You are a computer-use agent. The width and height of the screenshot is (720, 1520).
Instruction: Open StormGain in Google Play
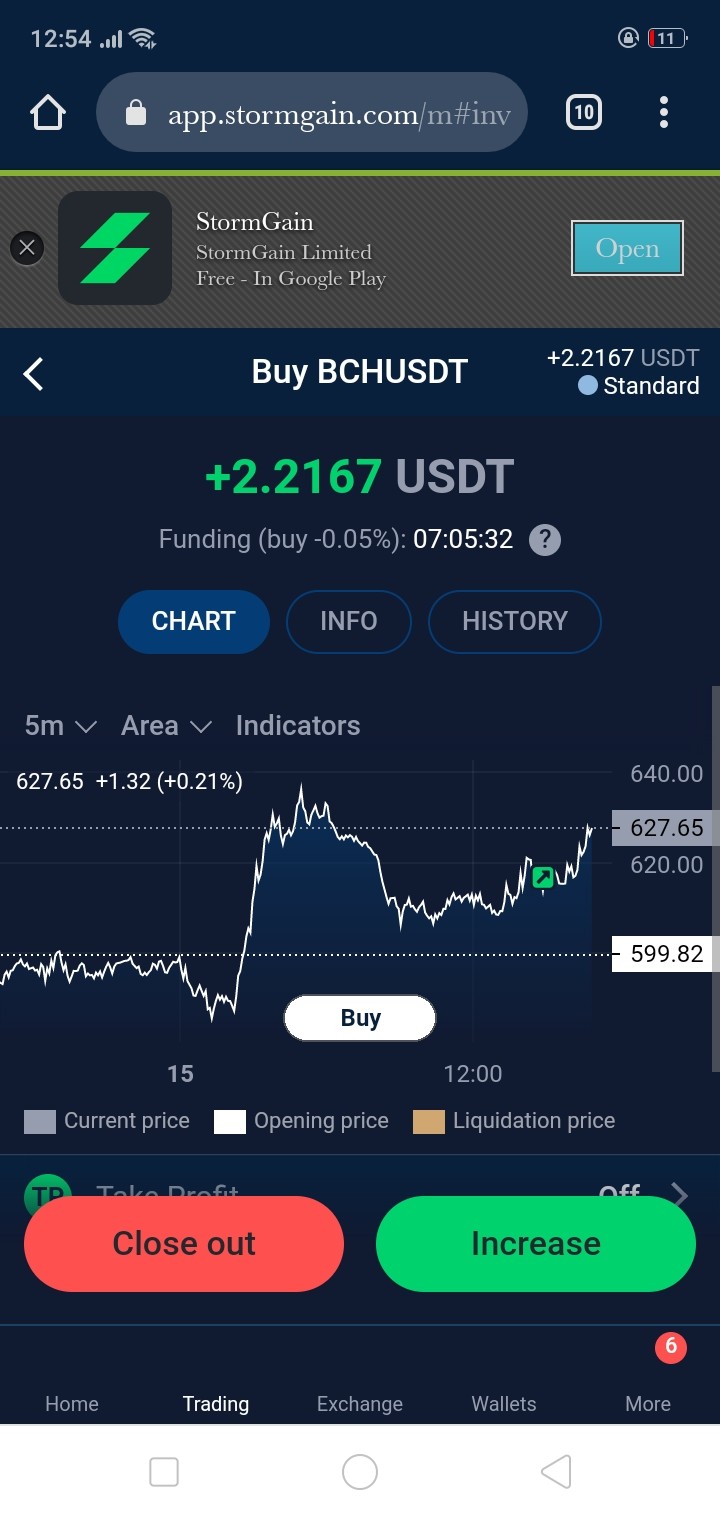627,248
